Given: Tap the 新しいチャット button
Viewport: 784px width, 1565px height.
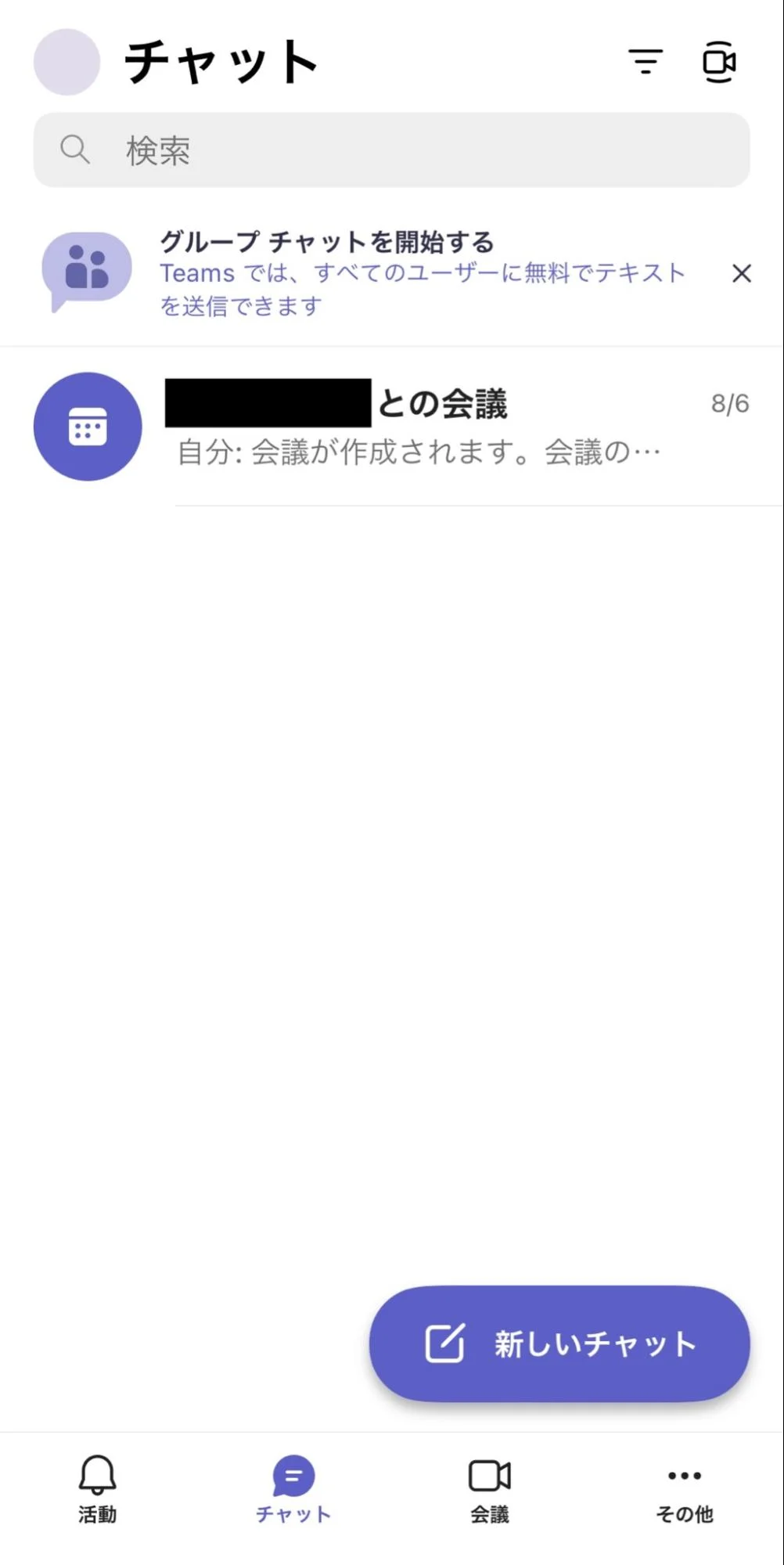Looking at the screenshot, I should pos(559,1343).
